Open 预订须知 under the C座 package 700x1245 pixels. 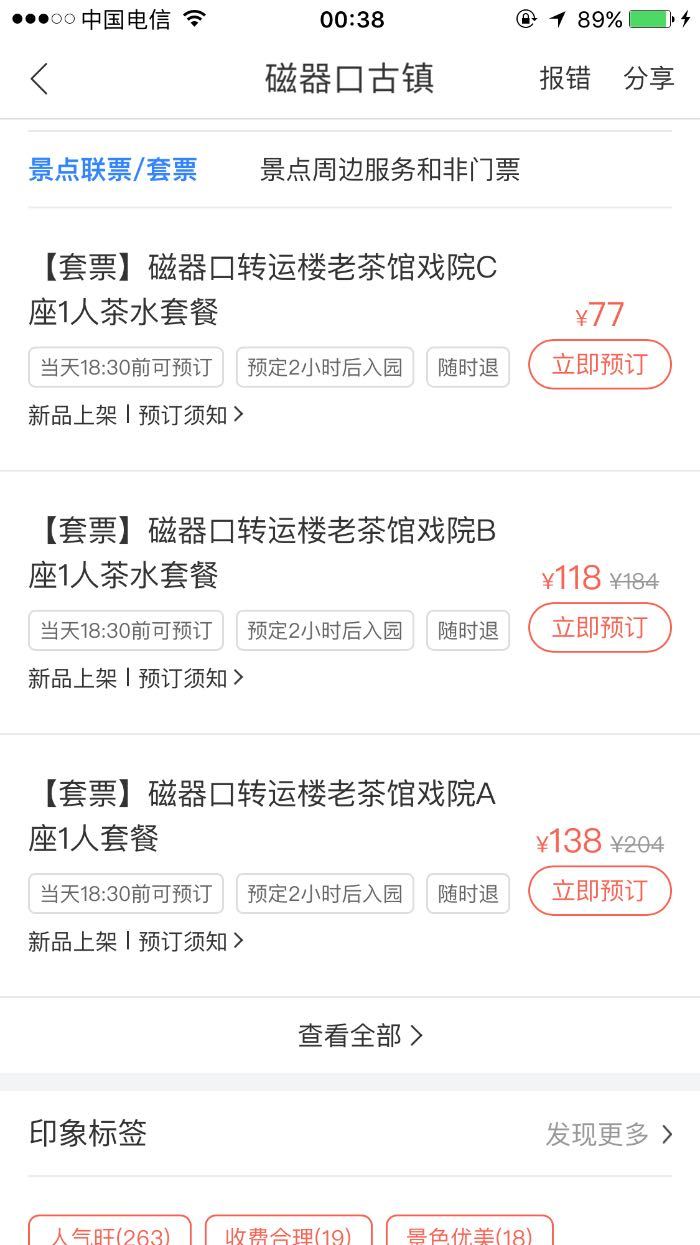click(x=191, y=415)
